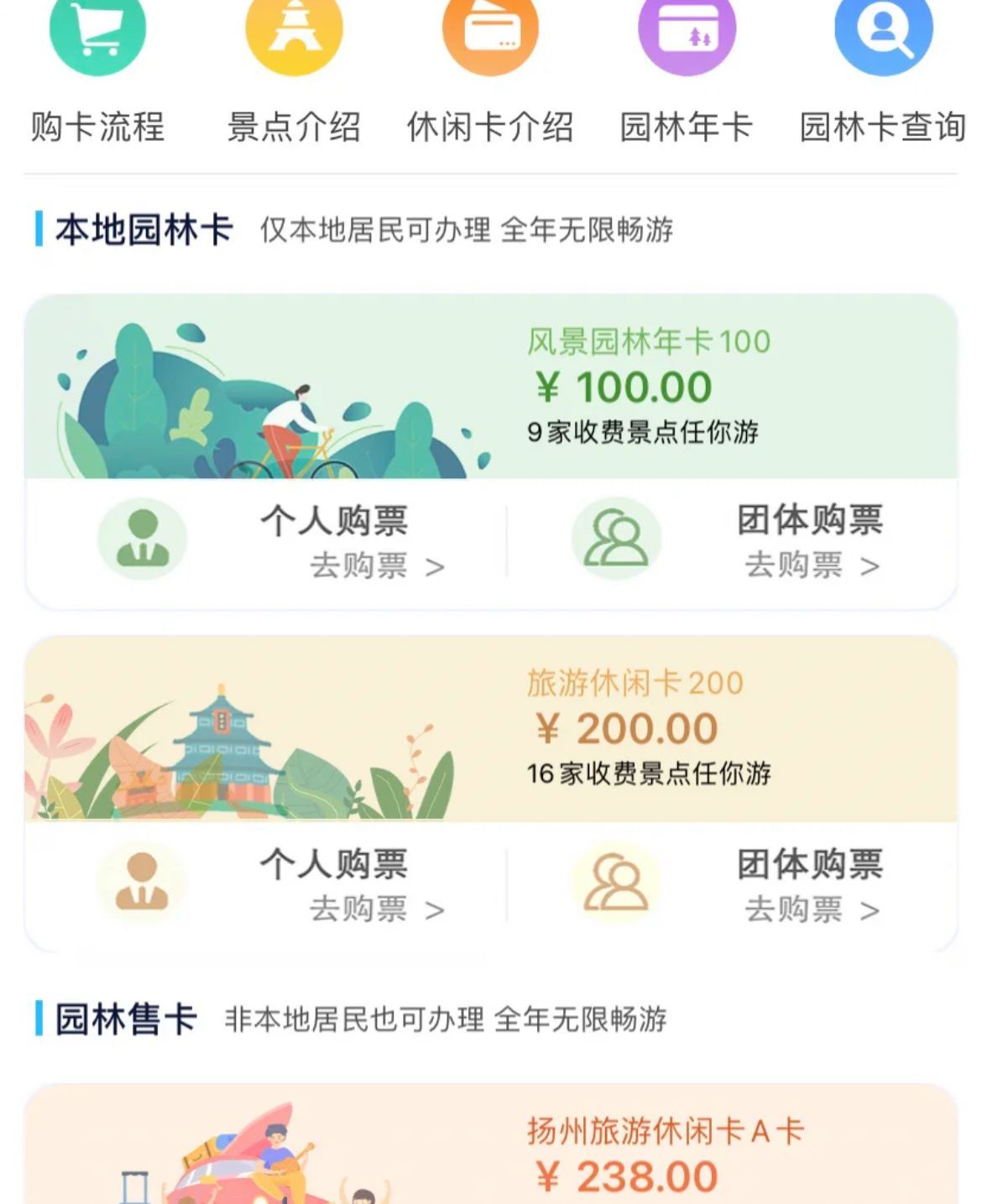Choose 个人购票 for 旅游休闲卡200

(x=269, y=883)
